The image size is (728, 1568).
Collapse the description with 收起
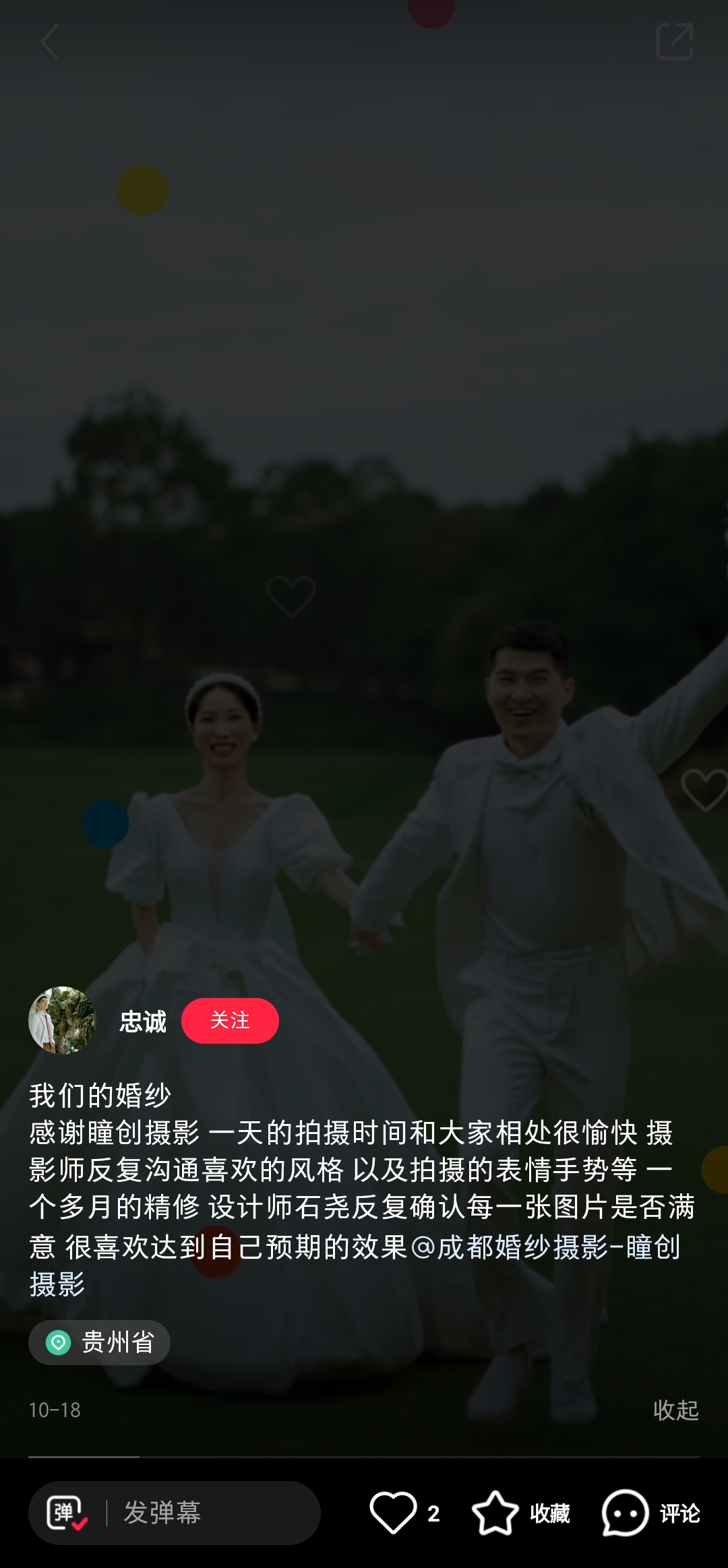pos(675,1410)
